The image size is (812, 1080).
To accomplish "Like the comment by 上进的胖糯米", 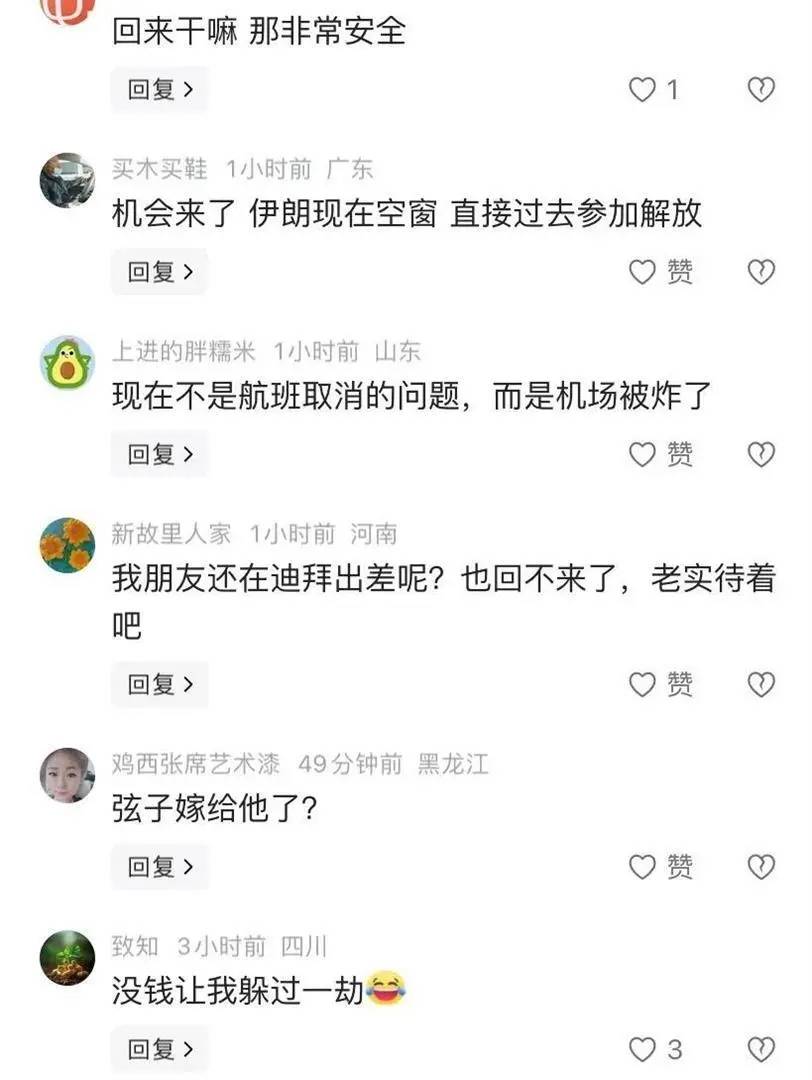I will click(x=642, y=455).
